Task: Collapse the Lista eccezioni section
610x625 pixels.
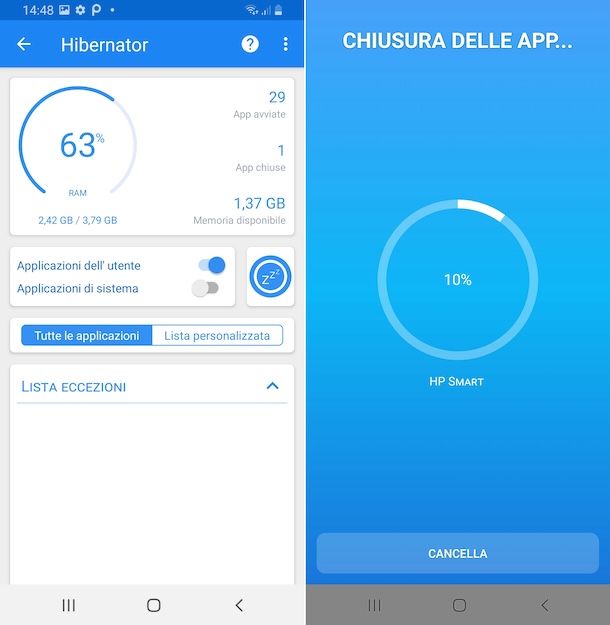Action: tap(273, 386)
